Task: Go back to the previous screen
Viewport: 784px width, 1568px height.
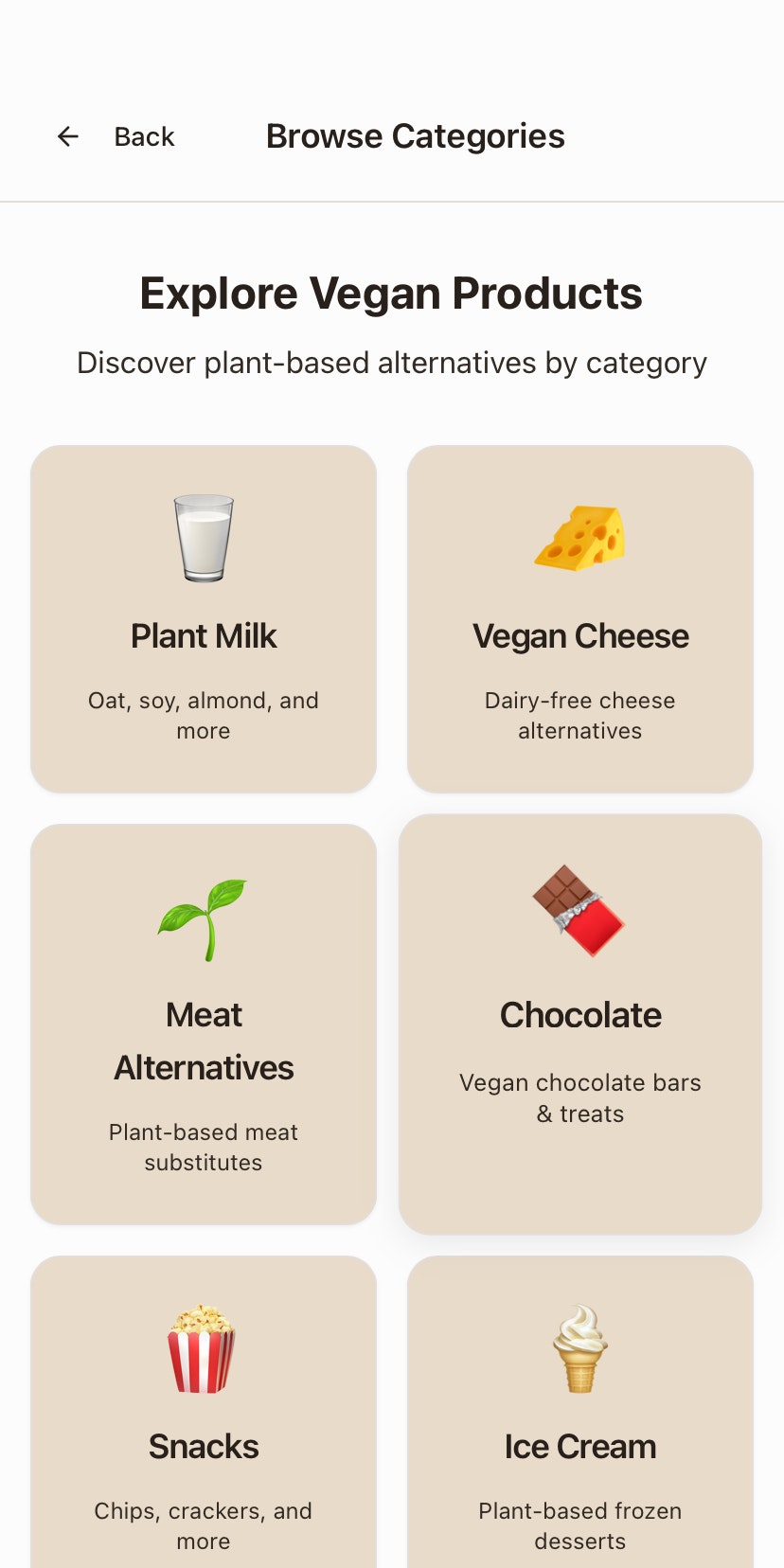Action: click(x=116, y=136)
